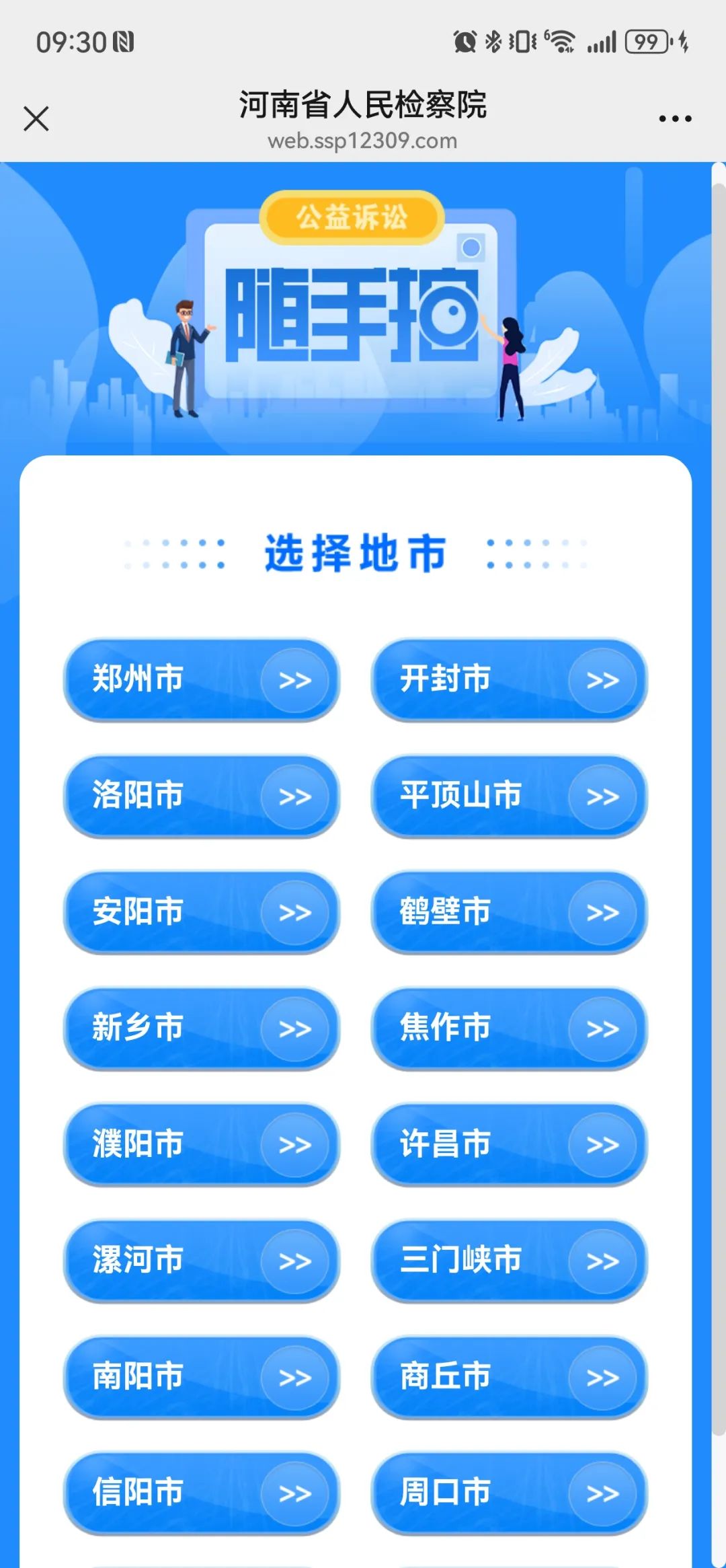Open the 周口市 city entry
Viewport: 726px width, 1568px height.
(509, 1493)
